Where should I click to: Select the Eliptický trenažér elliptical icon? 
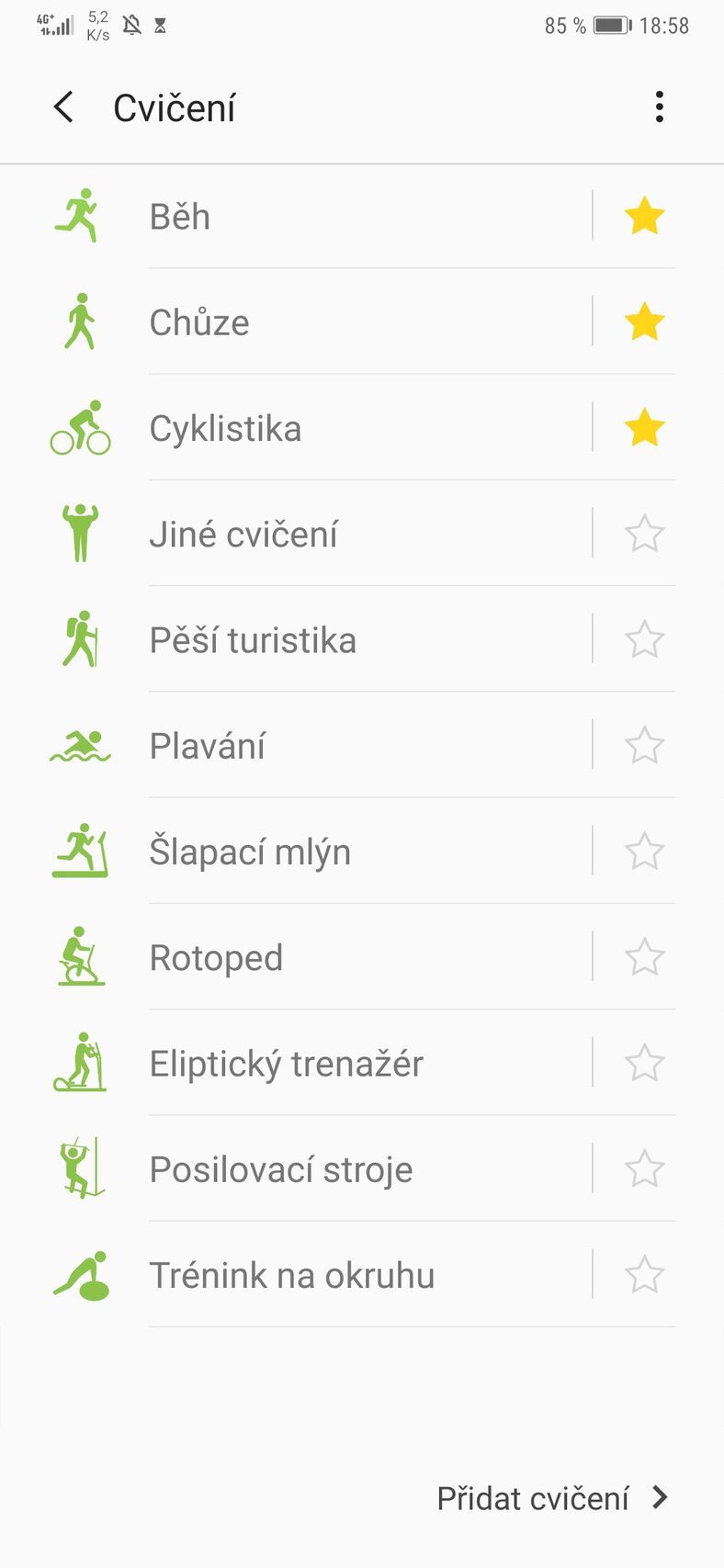pyautogui.click(x=80, y=1063)
